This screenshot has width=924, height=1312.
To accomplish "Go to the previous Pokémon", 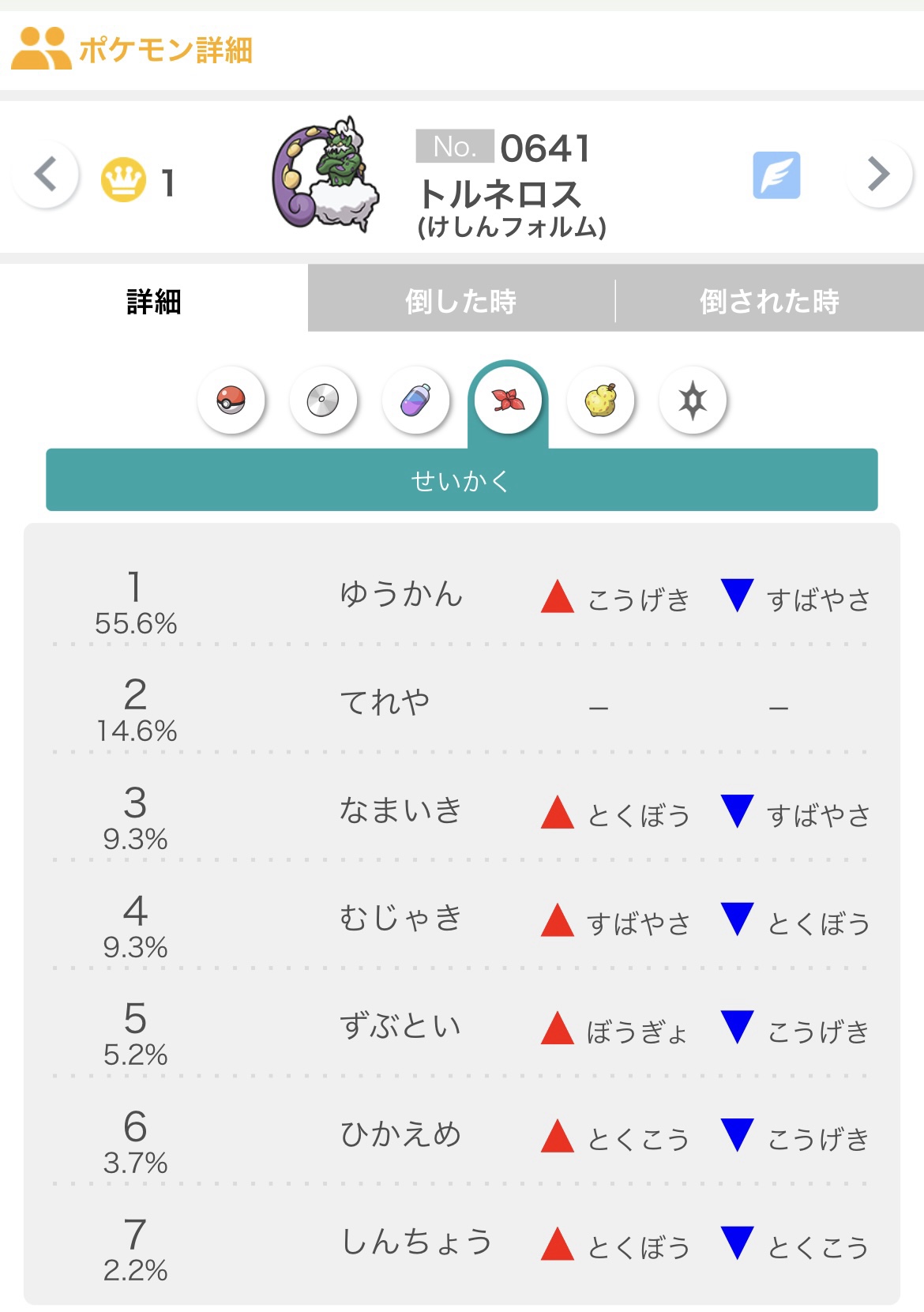I will [x=46, y=175].
